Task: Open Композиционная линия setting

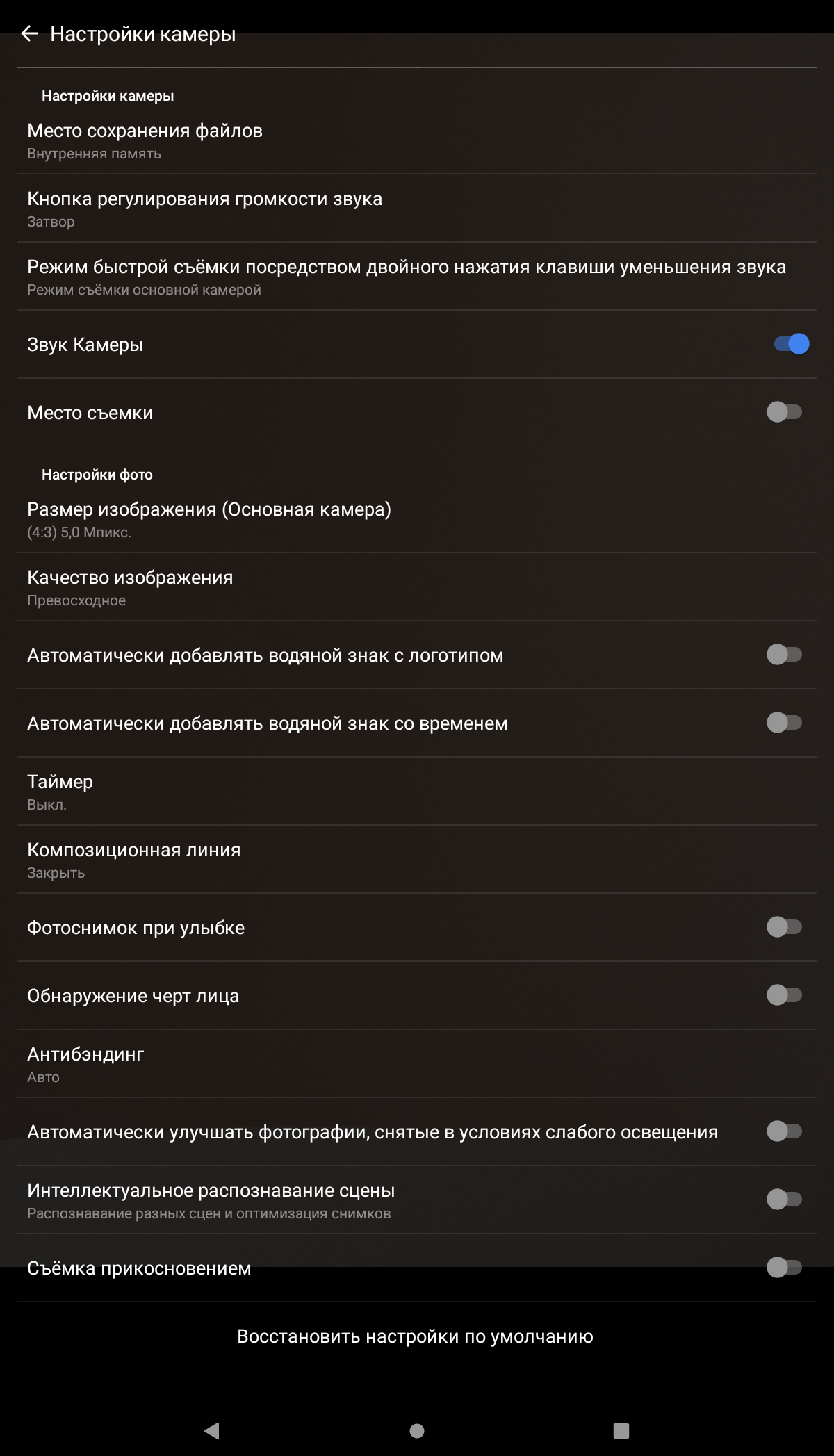Action: (417, 860)
